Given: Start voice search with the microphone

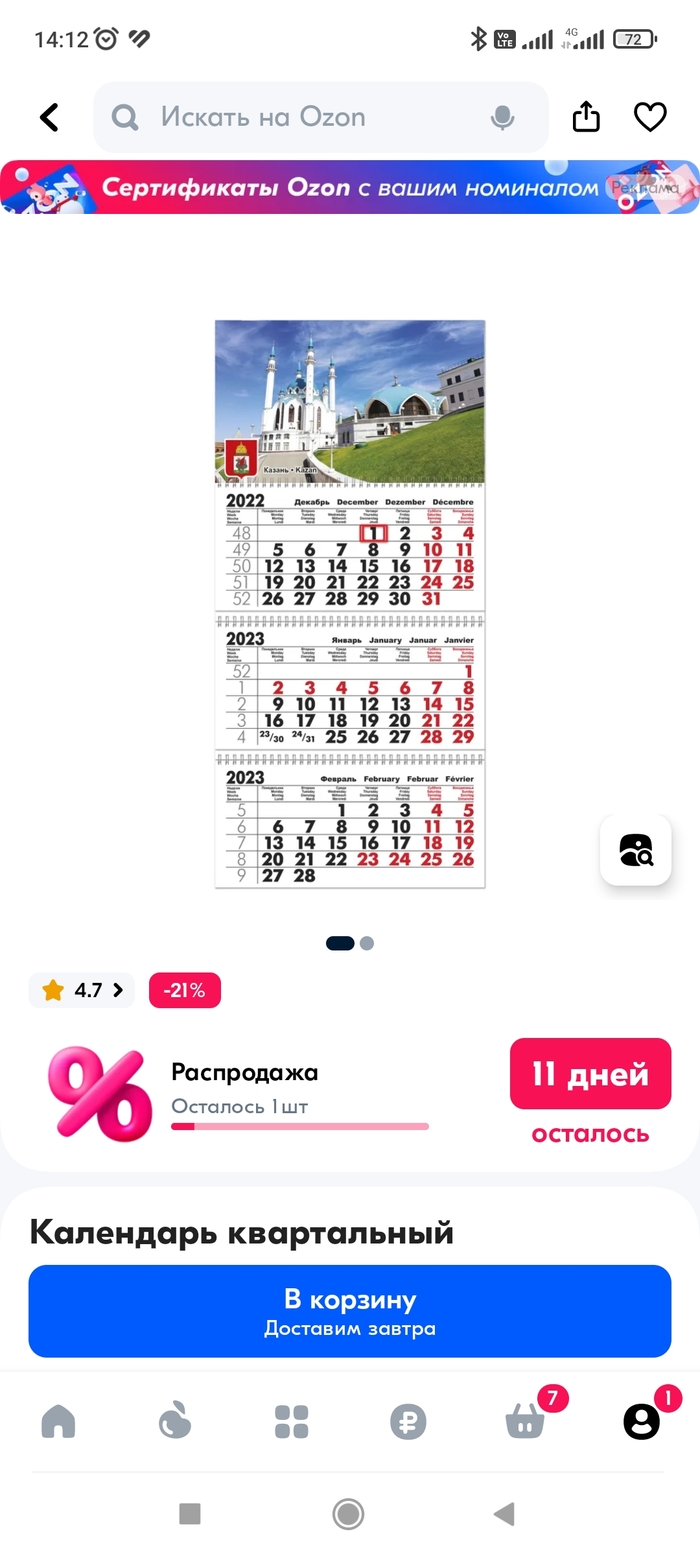Looking at the screenshot, I should 502,118.
